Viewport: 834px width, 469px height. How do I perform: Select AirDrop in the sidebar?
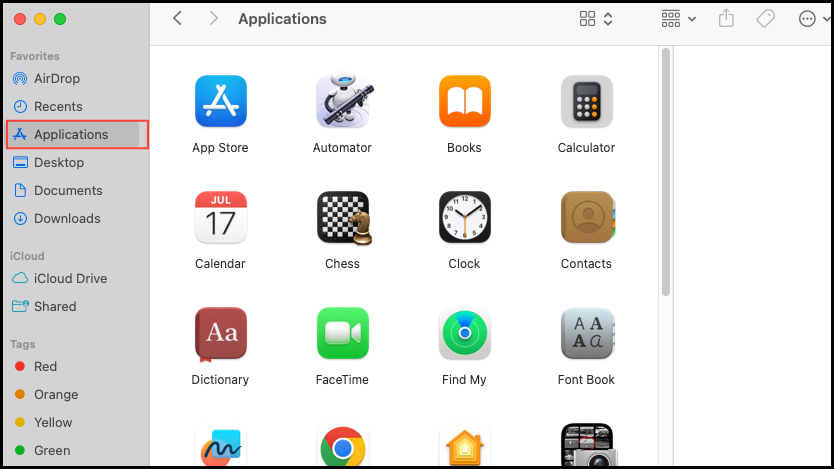(56, 78)
